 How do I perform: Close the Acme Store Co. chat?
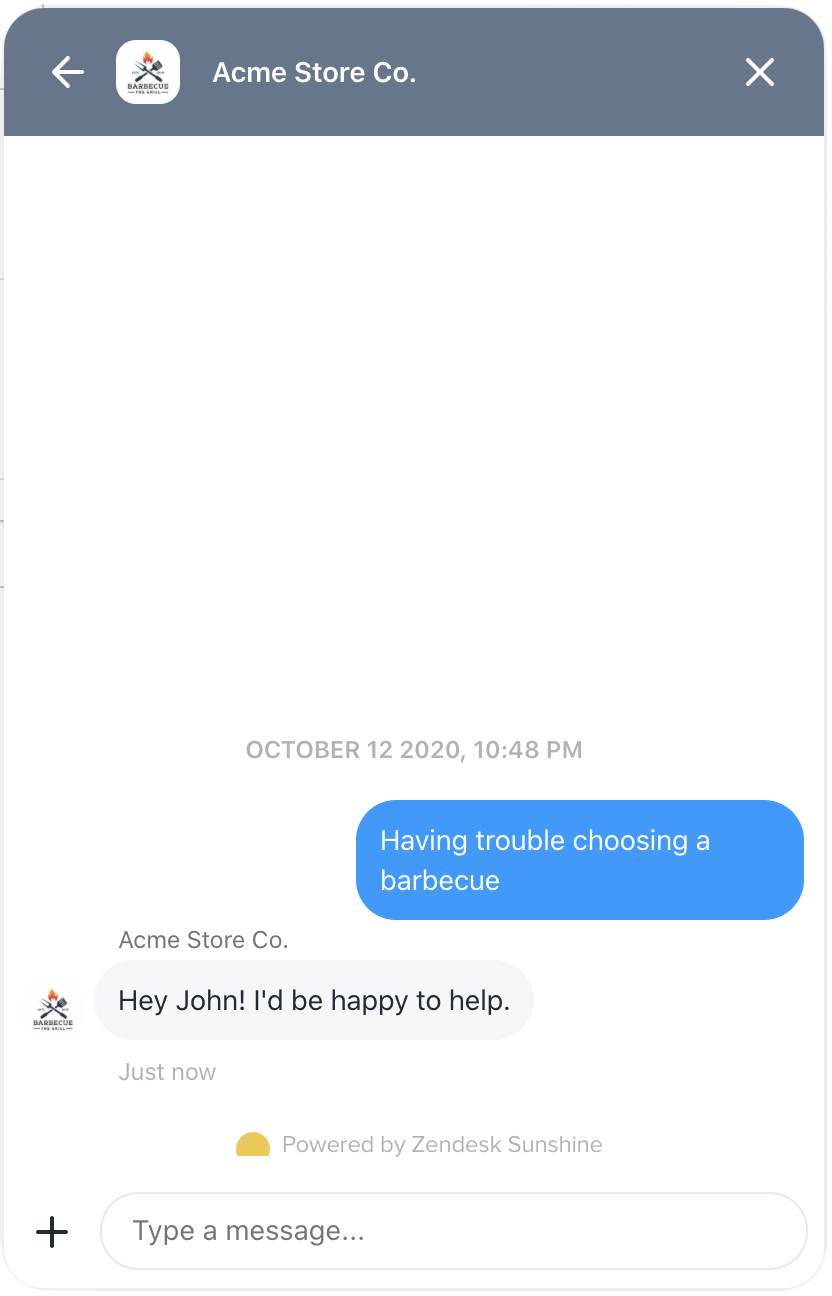point(760,72)
